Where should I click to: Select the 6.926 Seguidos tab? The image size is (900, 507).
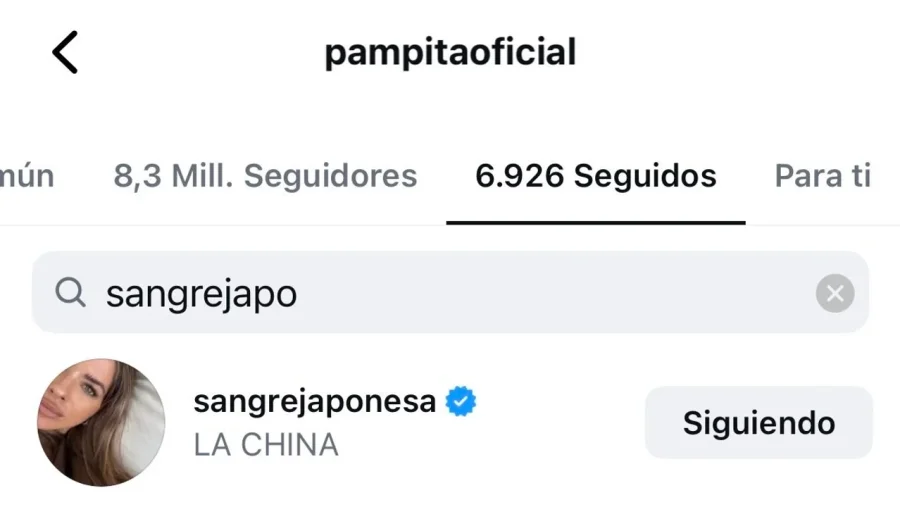click(596, 176)
